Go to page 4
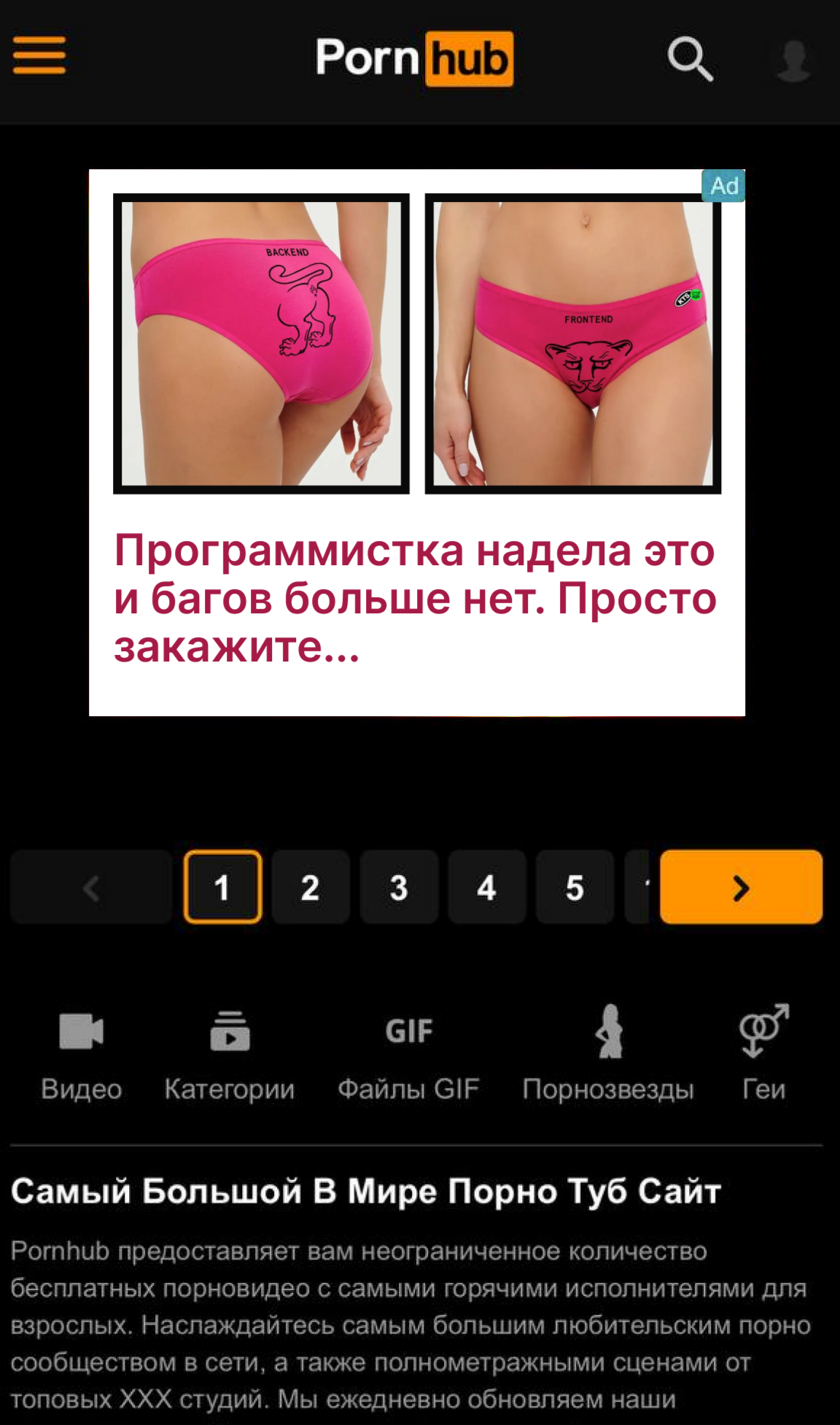Image resolution: width=840 pixels, height=1425 pixels. pyautogui.click(x=486, y=887)
